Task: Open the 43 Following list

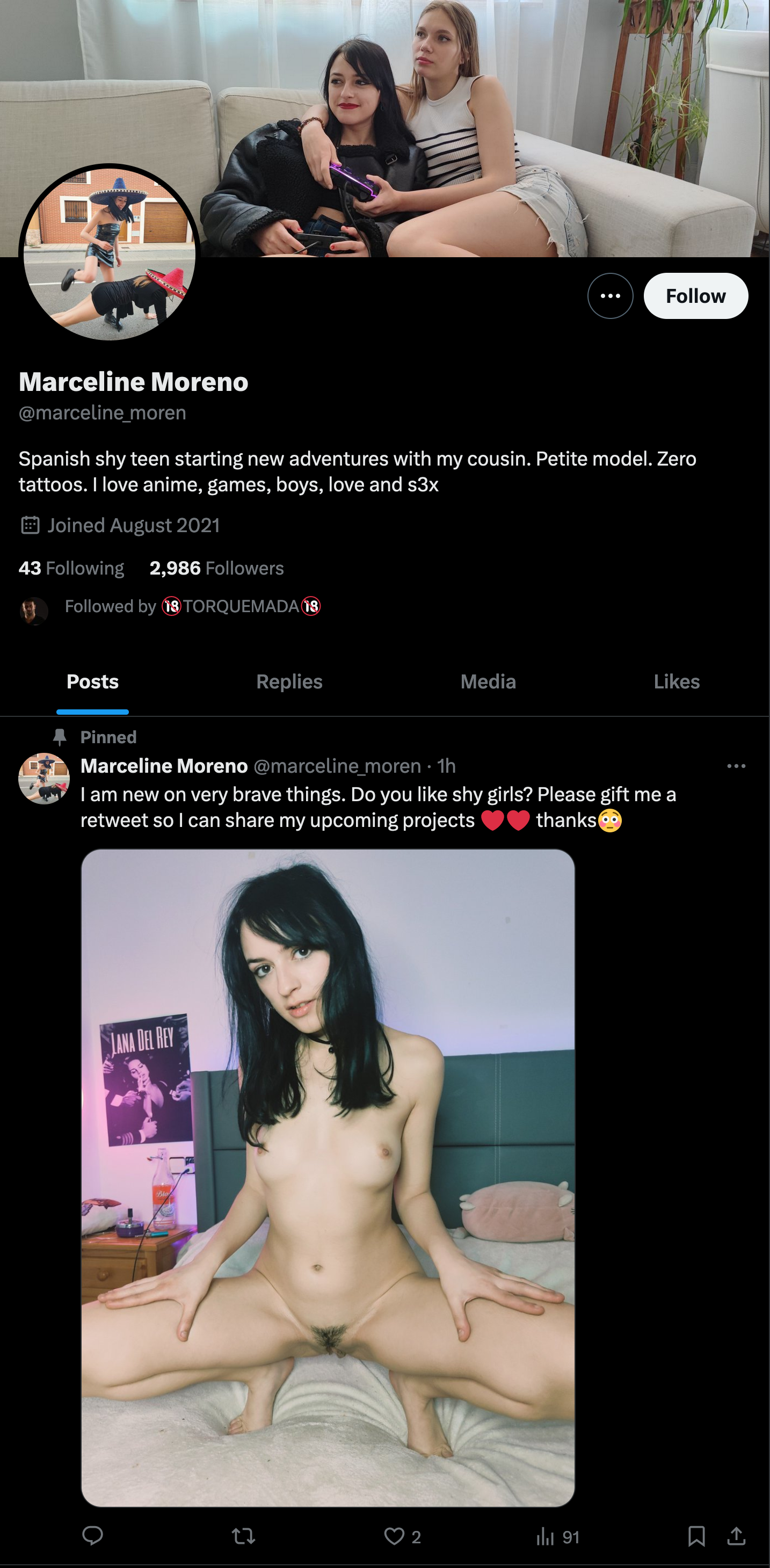Action: [x=71, y=568]
